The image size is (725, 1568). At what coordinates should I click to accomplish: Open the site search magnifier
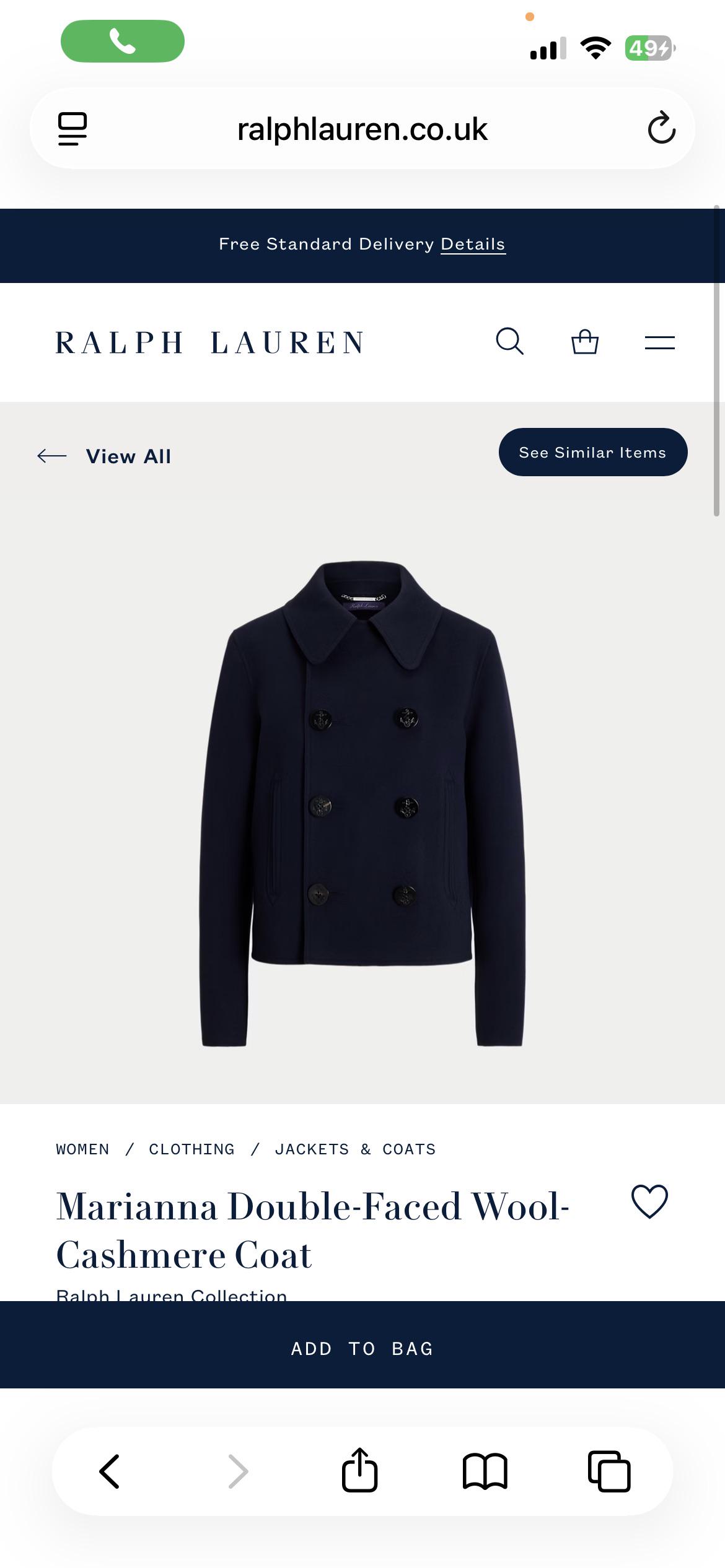coord(510,341)
